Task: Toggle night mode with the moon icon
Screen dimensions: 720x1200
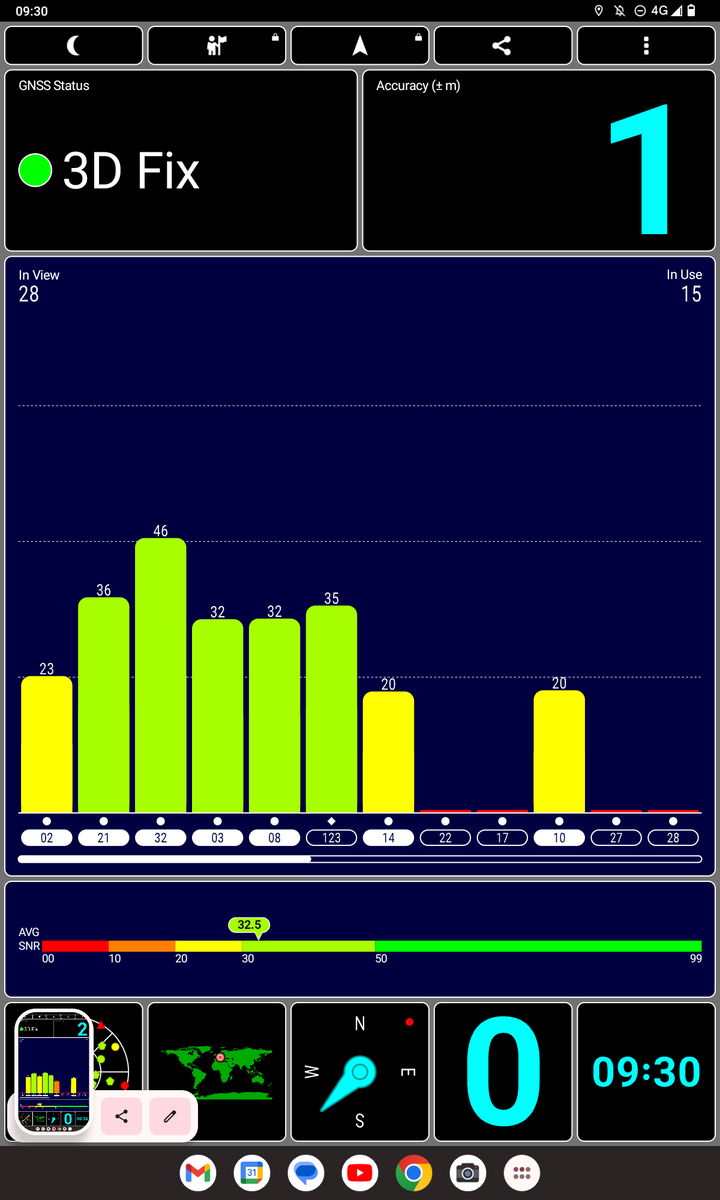Action: [74, 45]
